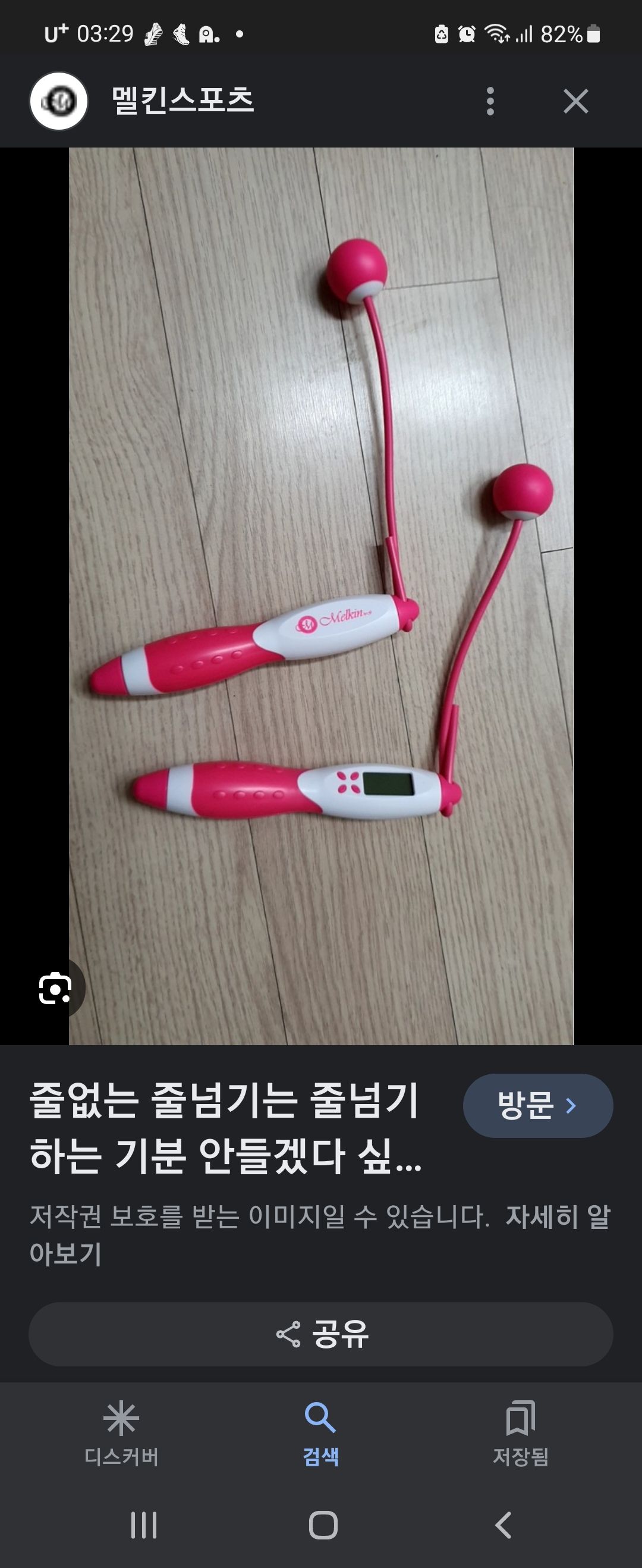
Task: Switch to the 디스커버 tab
Action: [x=121, y=1434]
